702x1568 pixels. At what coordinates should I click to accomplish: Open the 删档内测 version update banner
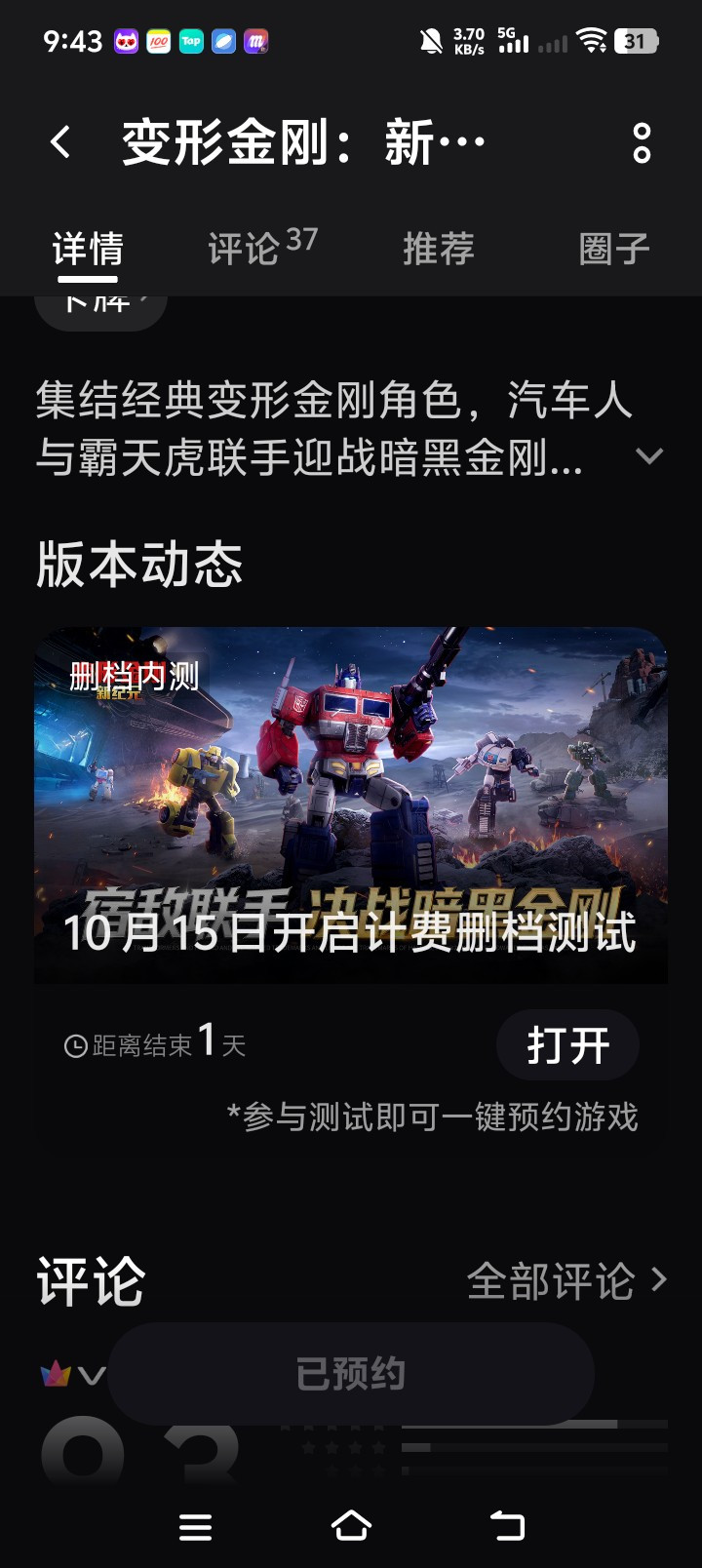click(x=351, y=804)
